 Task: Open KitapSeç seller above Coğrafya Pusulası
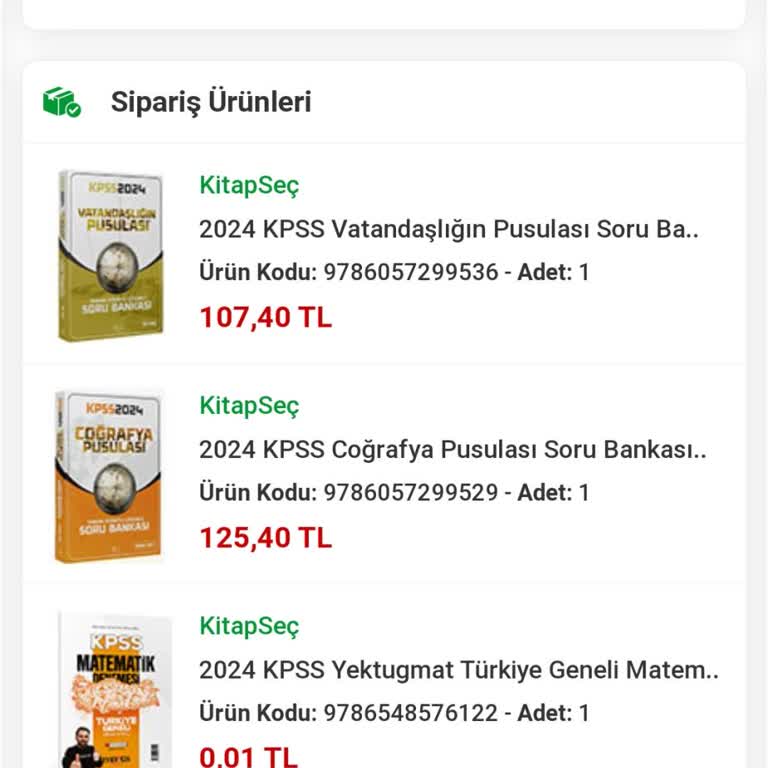pos(249,405)
